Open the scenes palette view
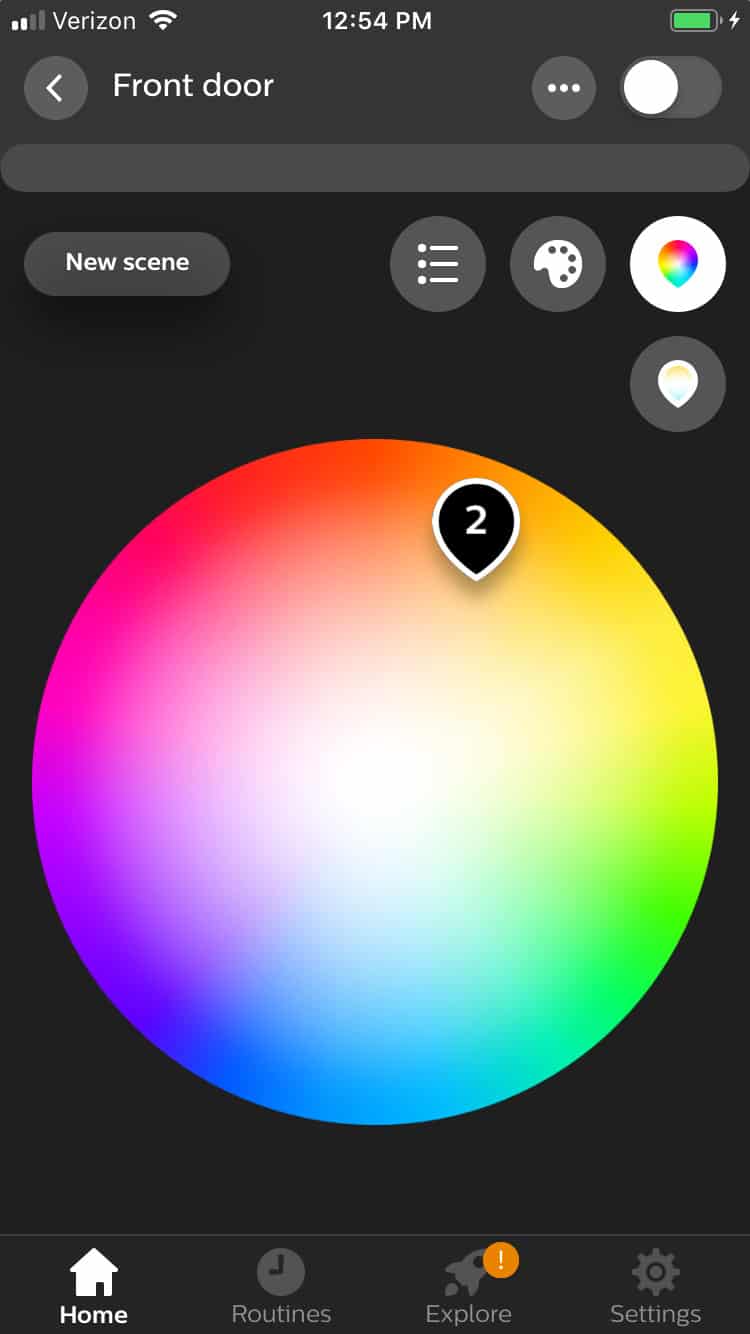This screenshot has width=750, height=1334. coord(558,264)
